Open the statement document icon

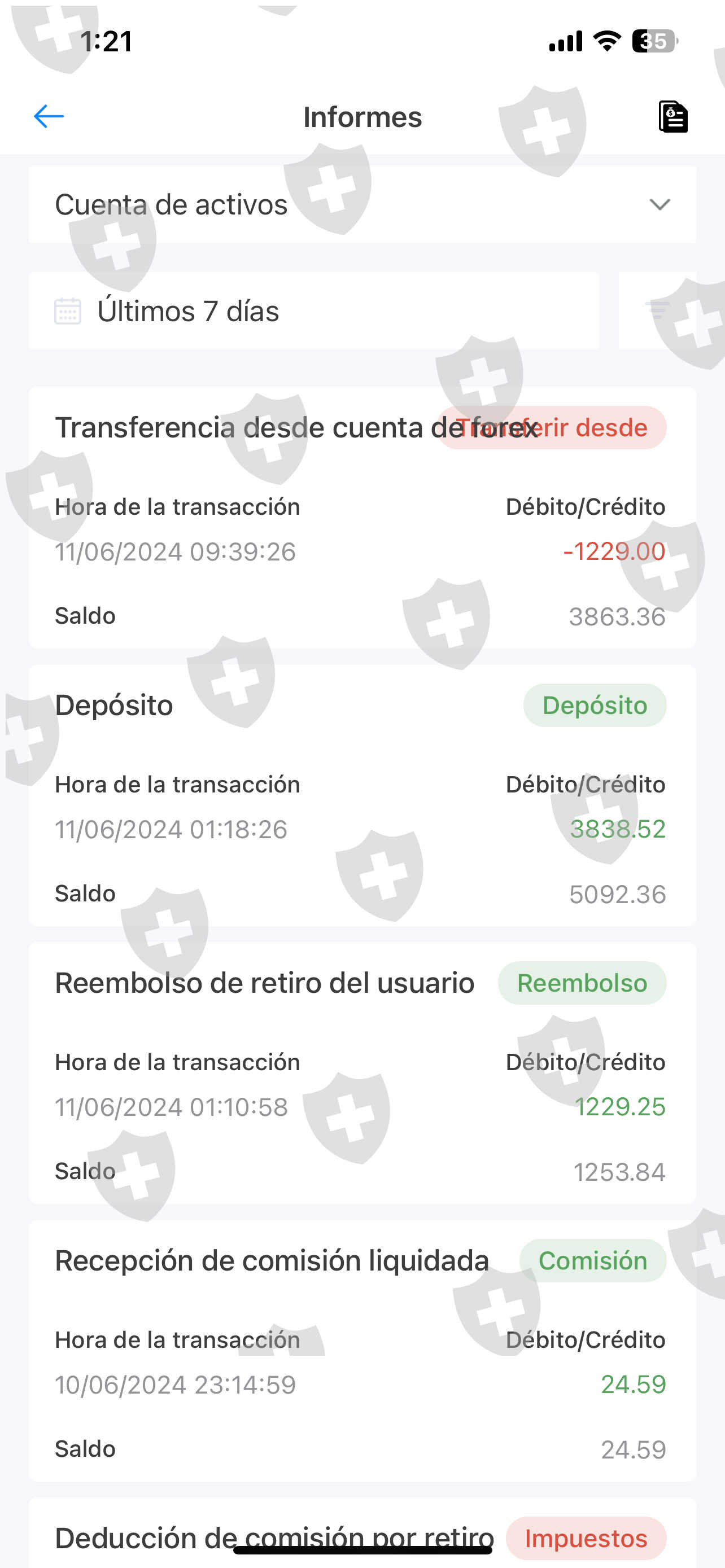point(672,116)
